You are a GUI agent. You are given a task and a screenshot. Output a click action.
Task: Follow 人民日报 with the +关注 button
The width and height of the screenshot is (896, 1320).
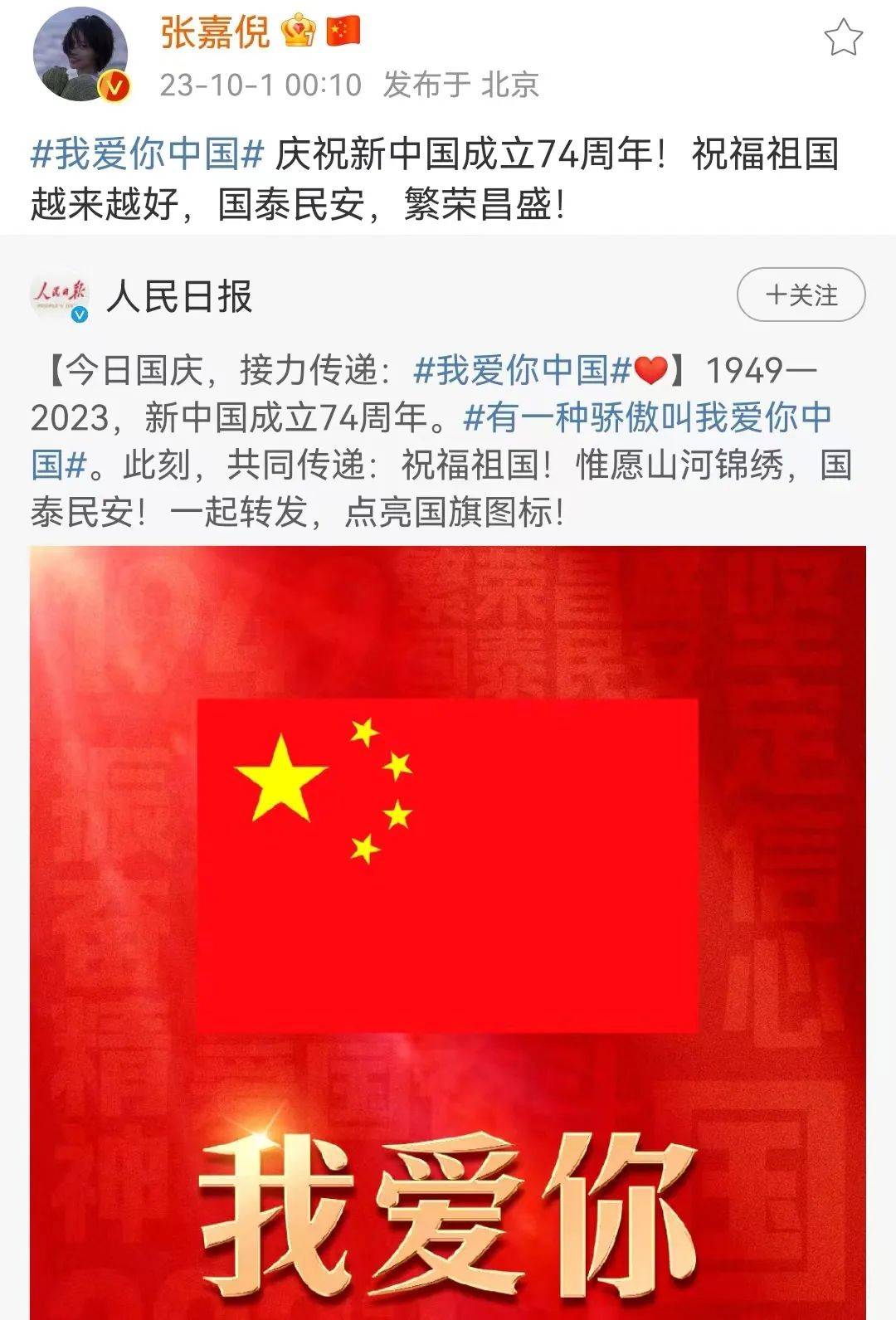[x=801, y=295]
